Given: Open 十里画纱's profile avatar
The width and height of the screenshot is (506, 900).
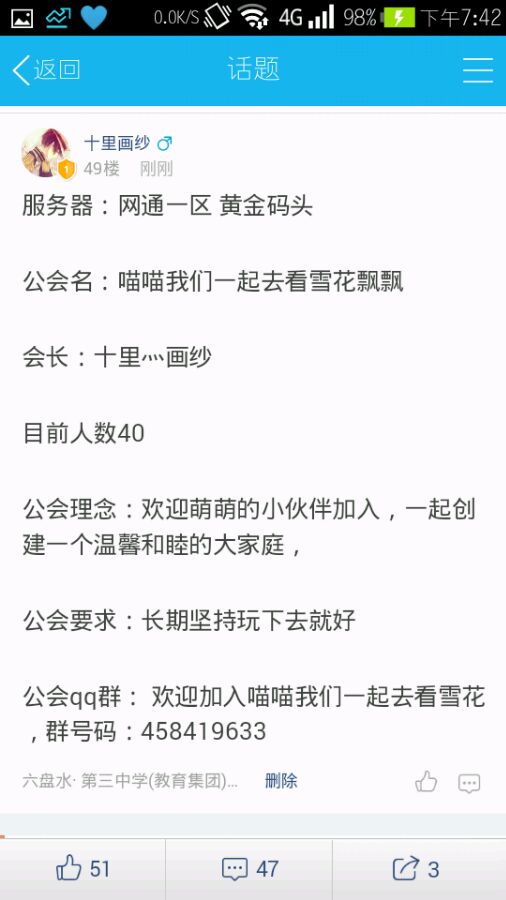Looking at the screenshot, I should (x=46, y=153).
